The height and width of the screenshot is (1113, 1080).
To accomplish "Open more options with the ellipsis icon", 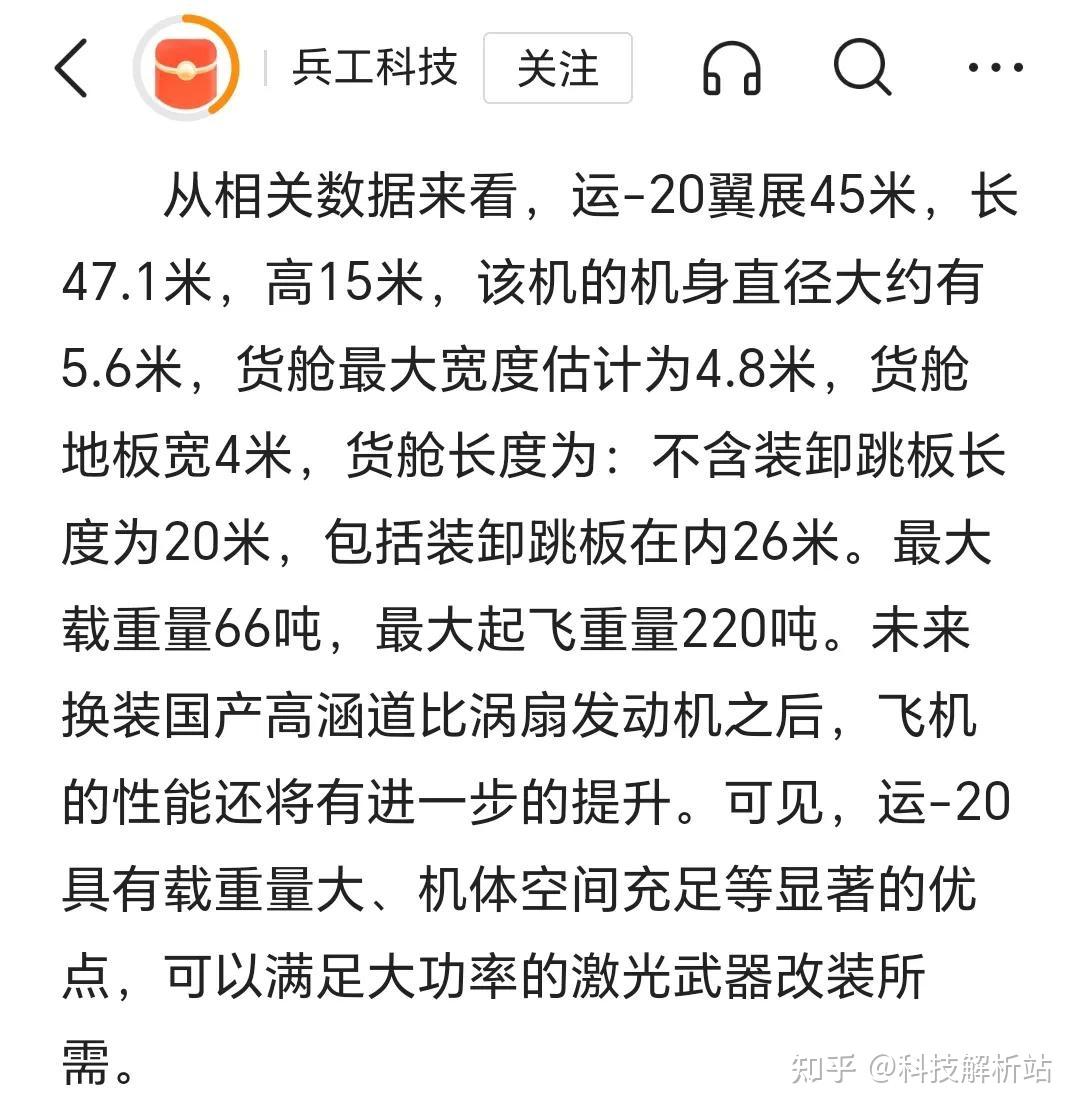I will tap(993, 68).
